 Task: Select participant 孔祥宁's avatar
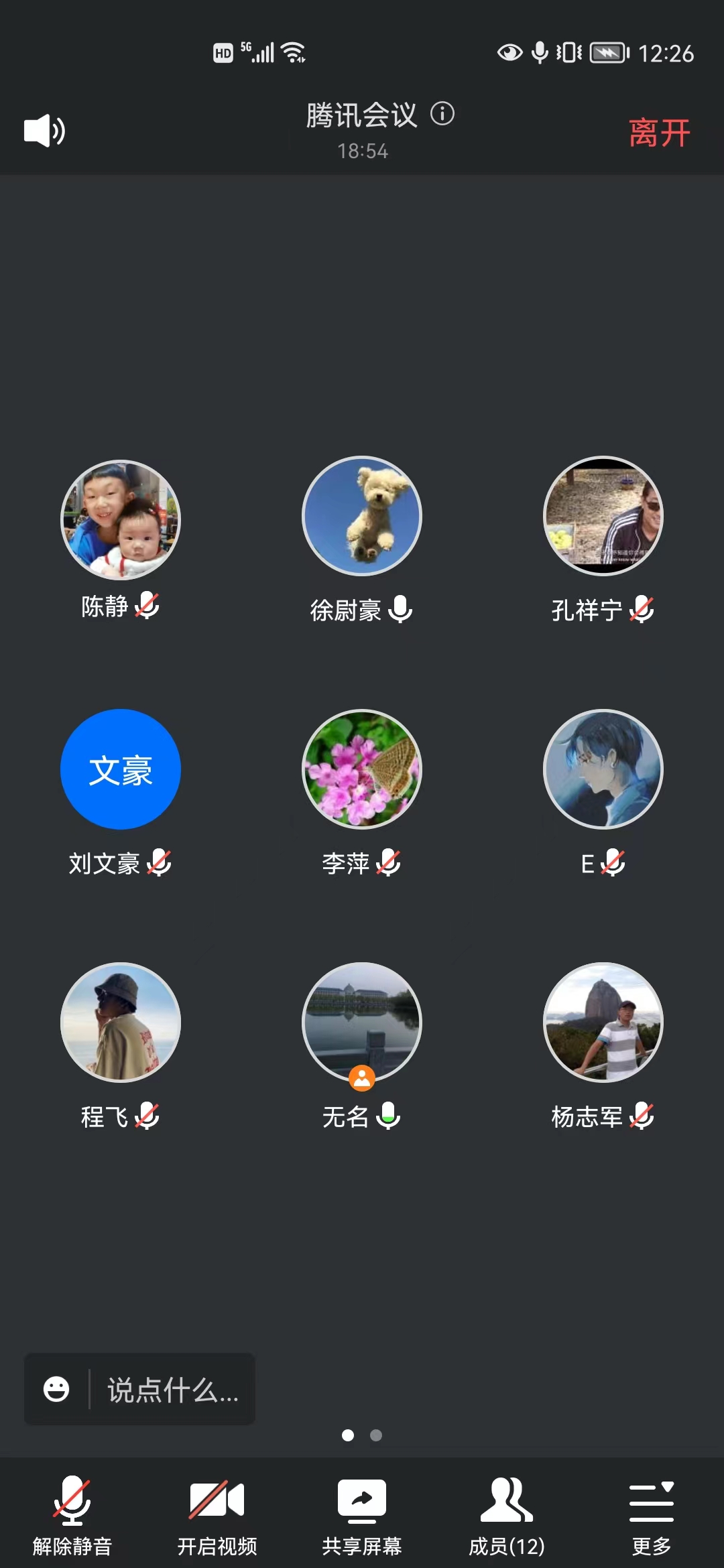pyautogui.click(x=603, y=516)
